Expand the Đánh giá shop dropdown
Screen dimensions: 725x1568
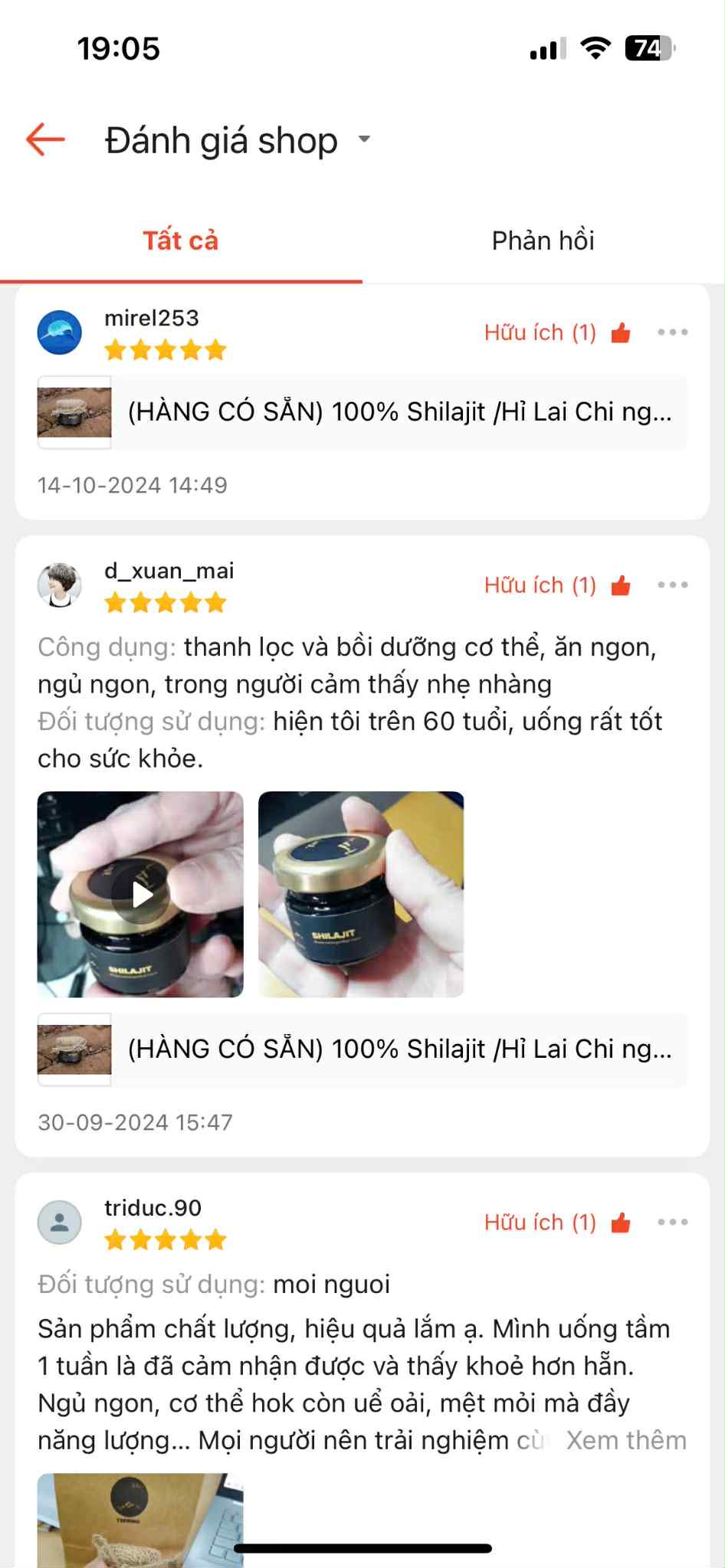(365, 139)
